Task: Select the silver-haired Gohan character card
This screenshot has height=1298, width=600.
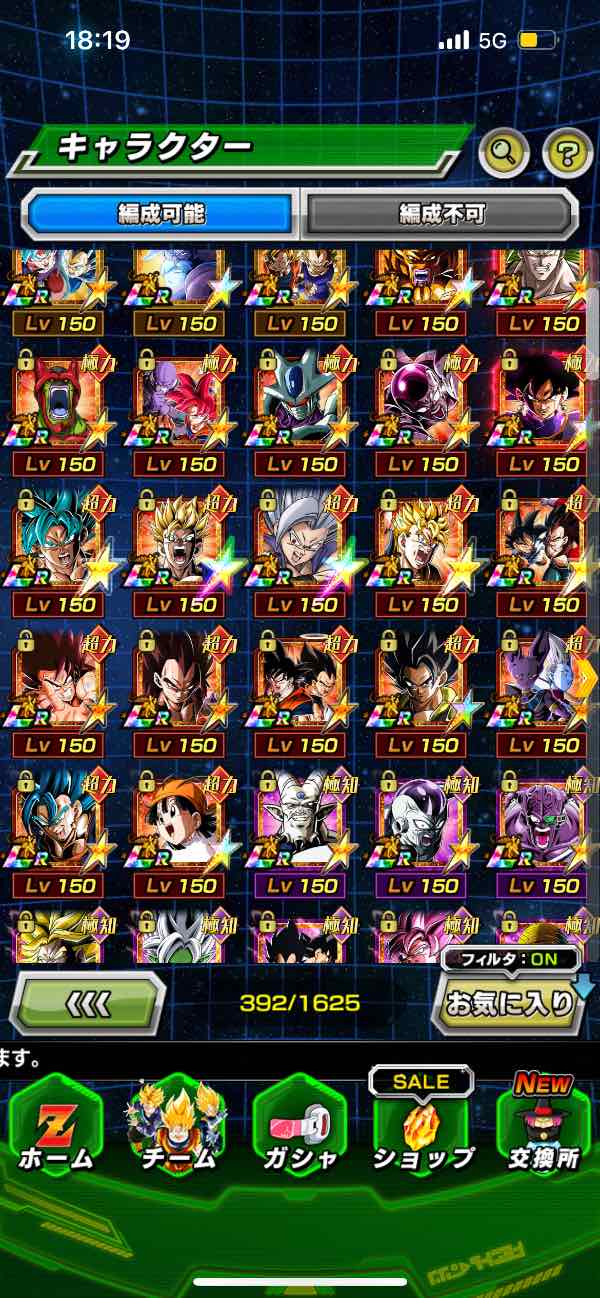Action: pyautogui.click(x=299, y=540)
